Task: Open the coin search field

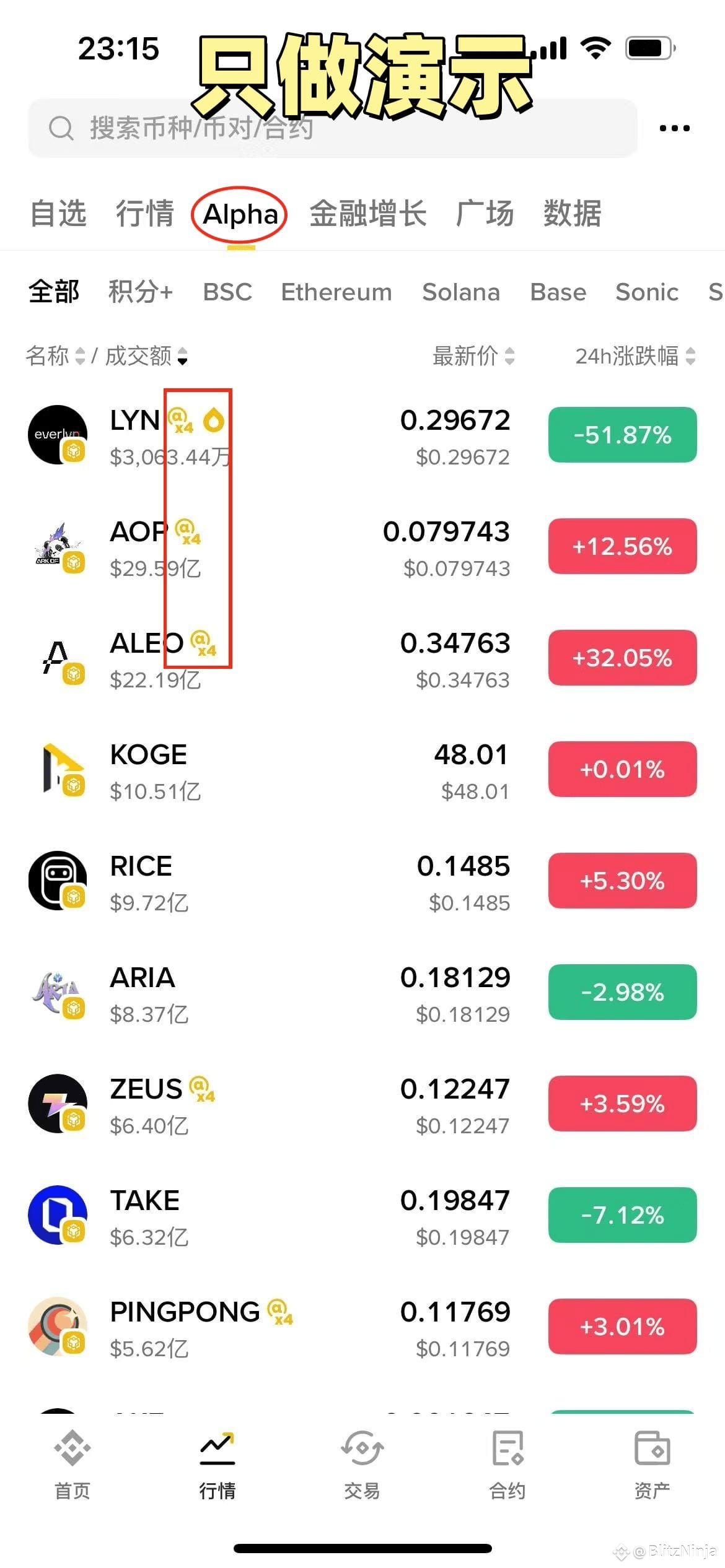Action: click(x=332, y=128)
